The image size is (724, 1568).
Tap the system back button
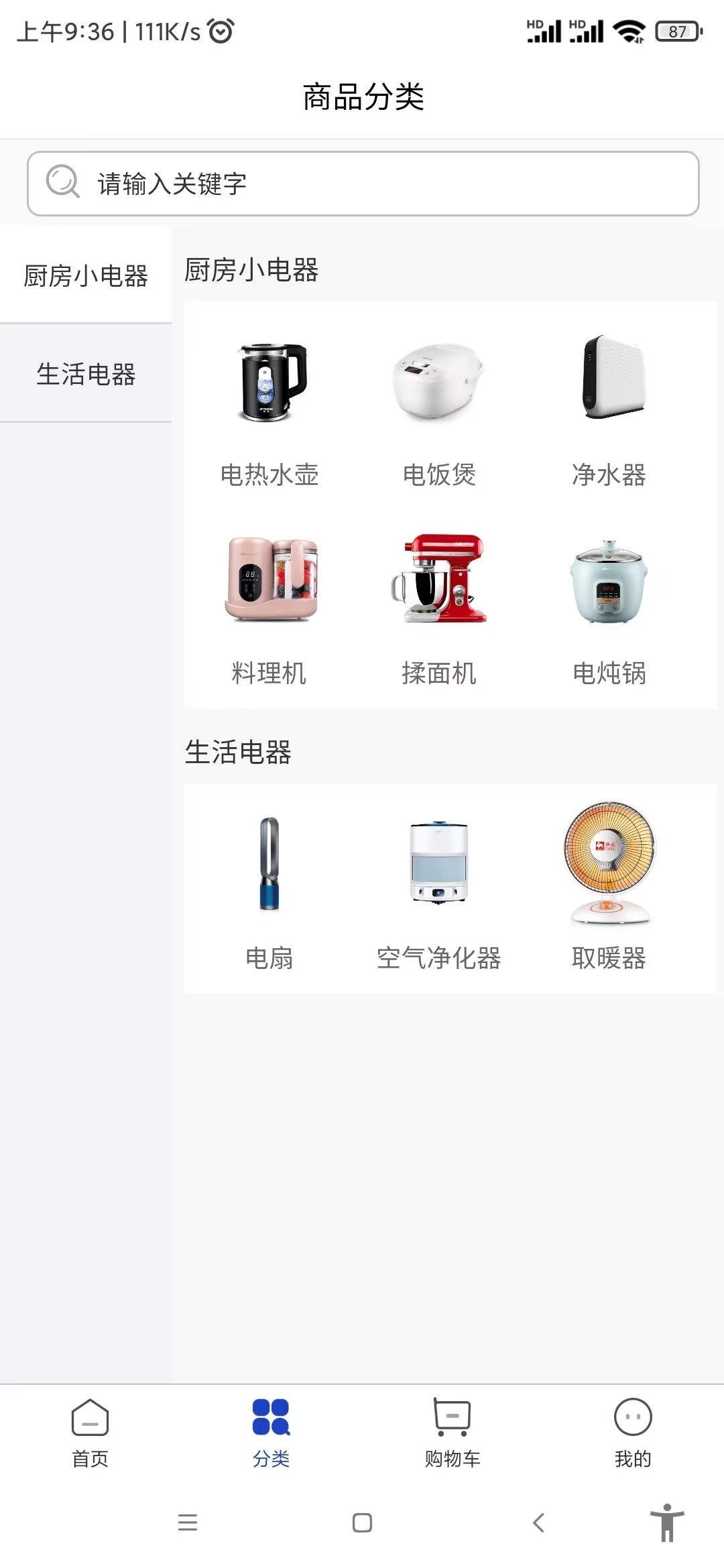coord(538,1522)
